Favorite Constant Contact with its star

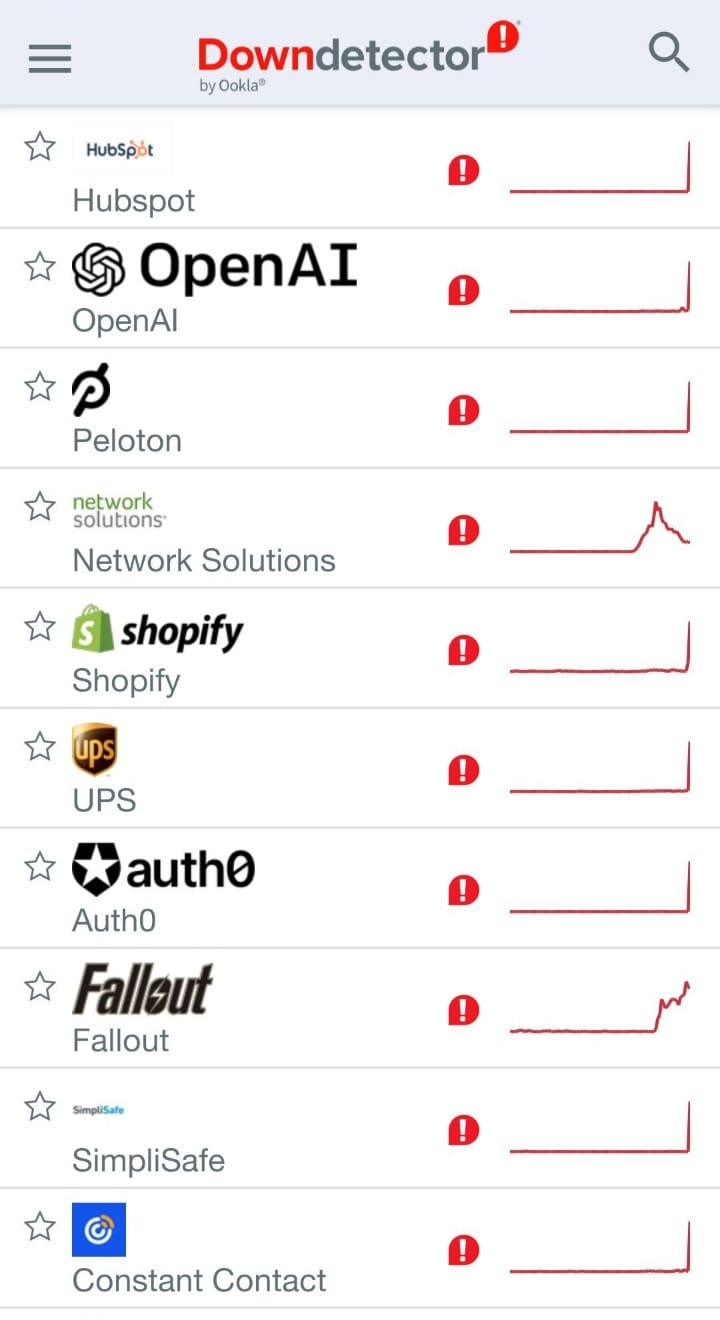(x=40, y=1227)
